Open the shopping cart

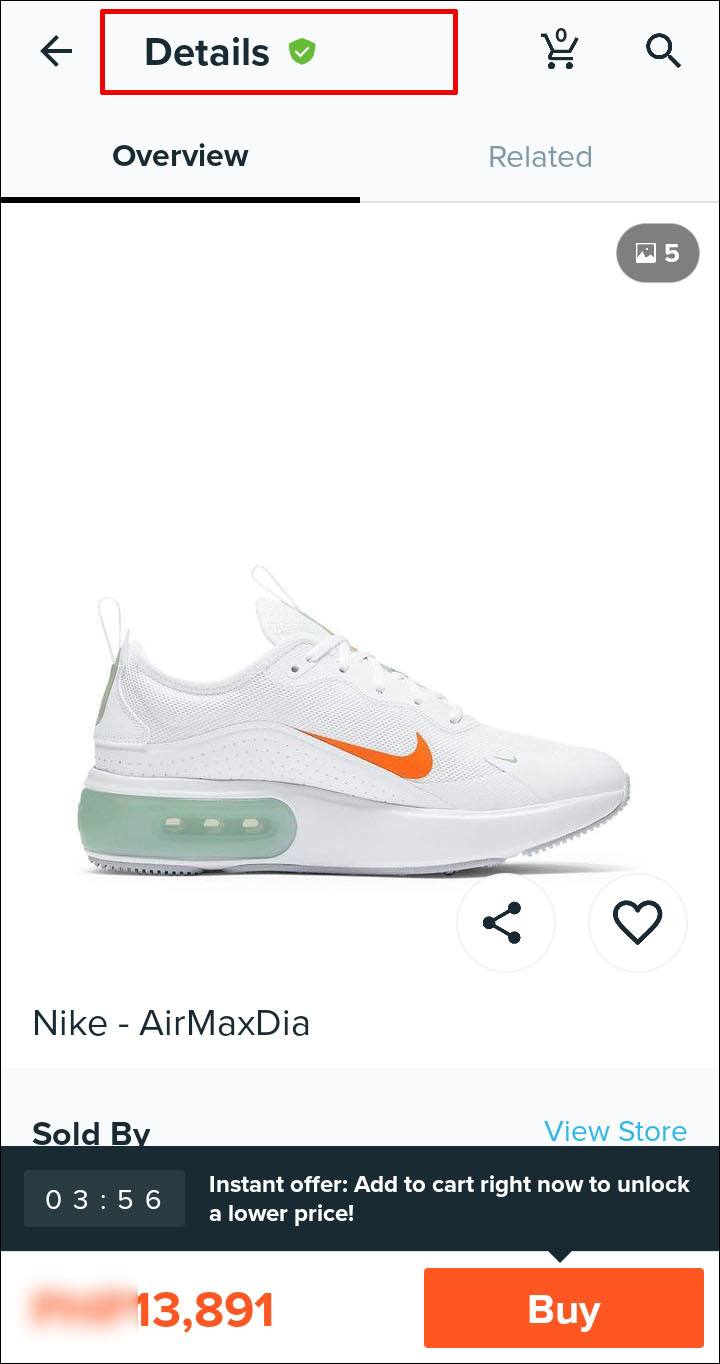(x=560, y=50)
